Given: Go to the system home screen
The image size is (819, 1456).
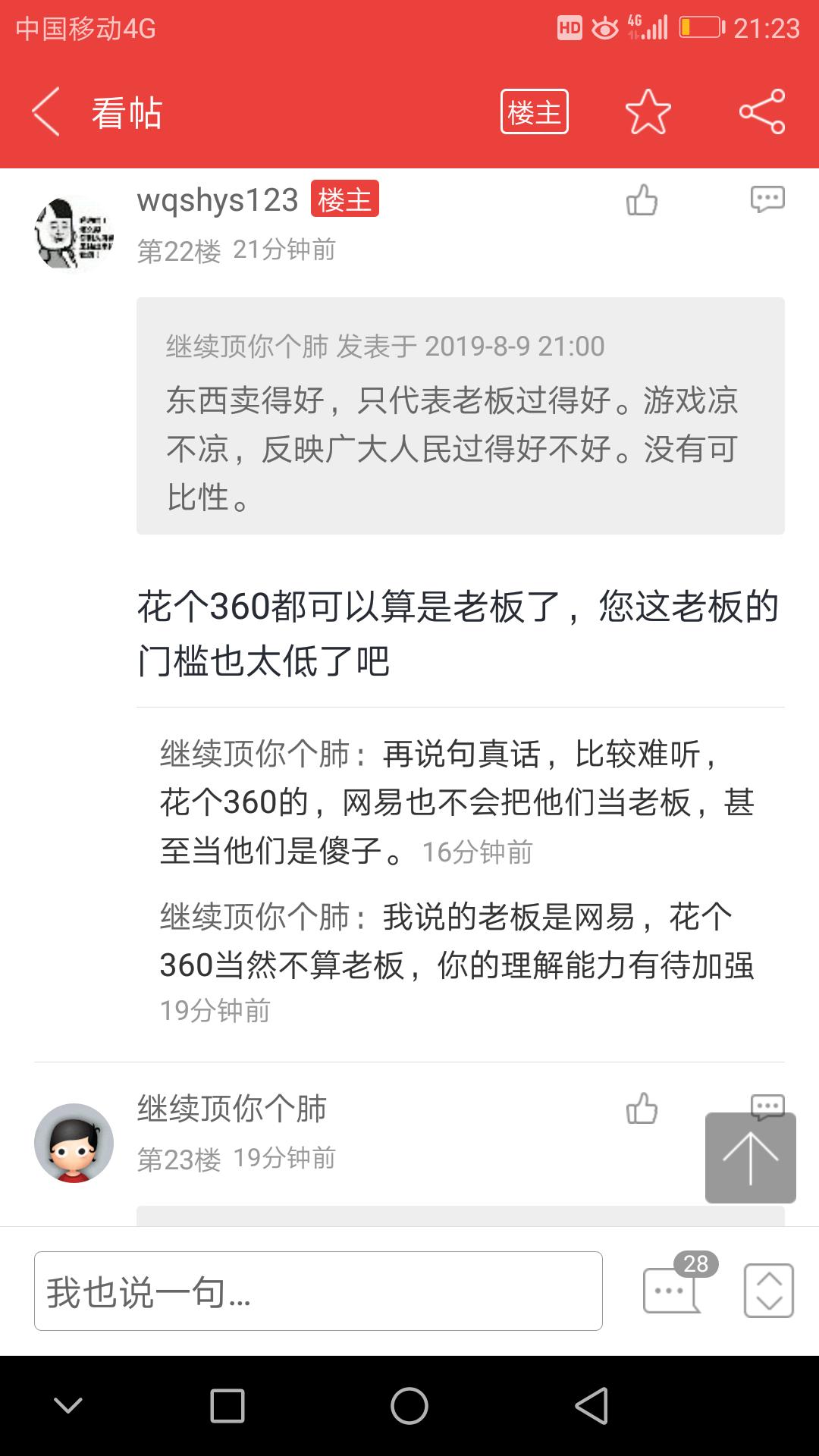Looking at the screenshot, I should [x=409, y=1406].
